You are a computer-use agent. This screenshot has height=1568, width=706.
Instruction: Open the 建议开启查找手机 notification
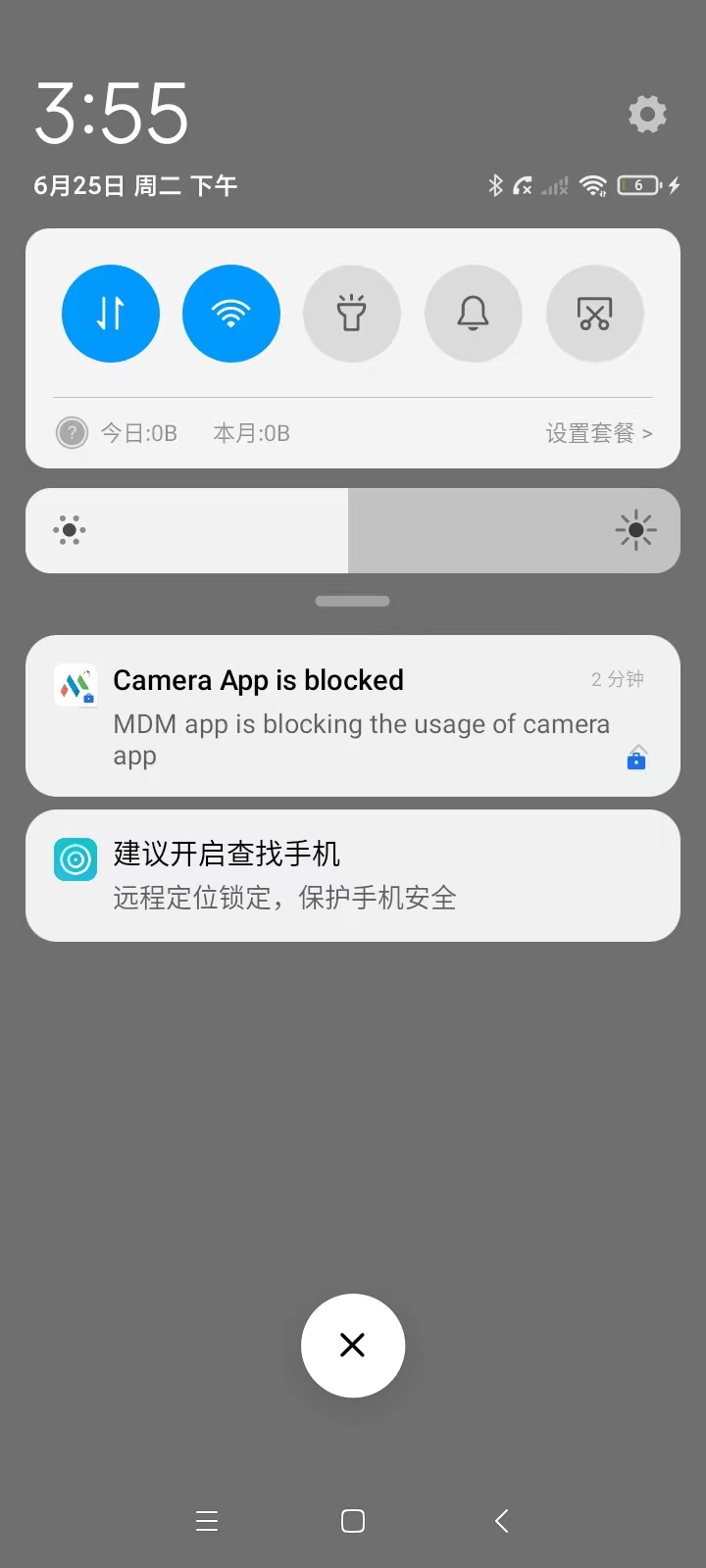coord(353,875)
